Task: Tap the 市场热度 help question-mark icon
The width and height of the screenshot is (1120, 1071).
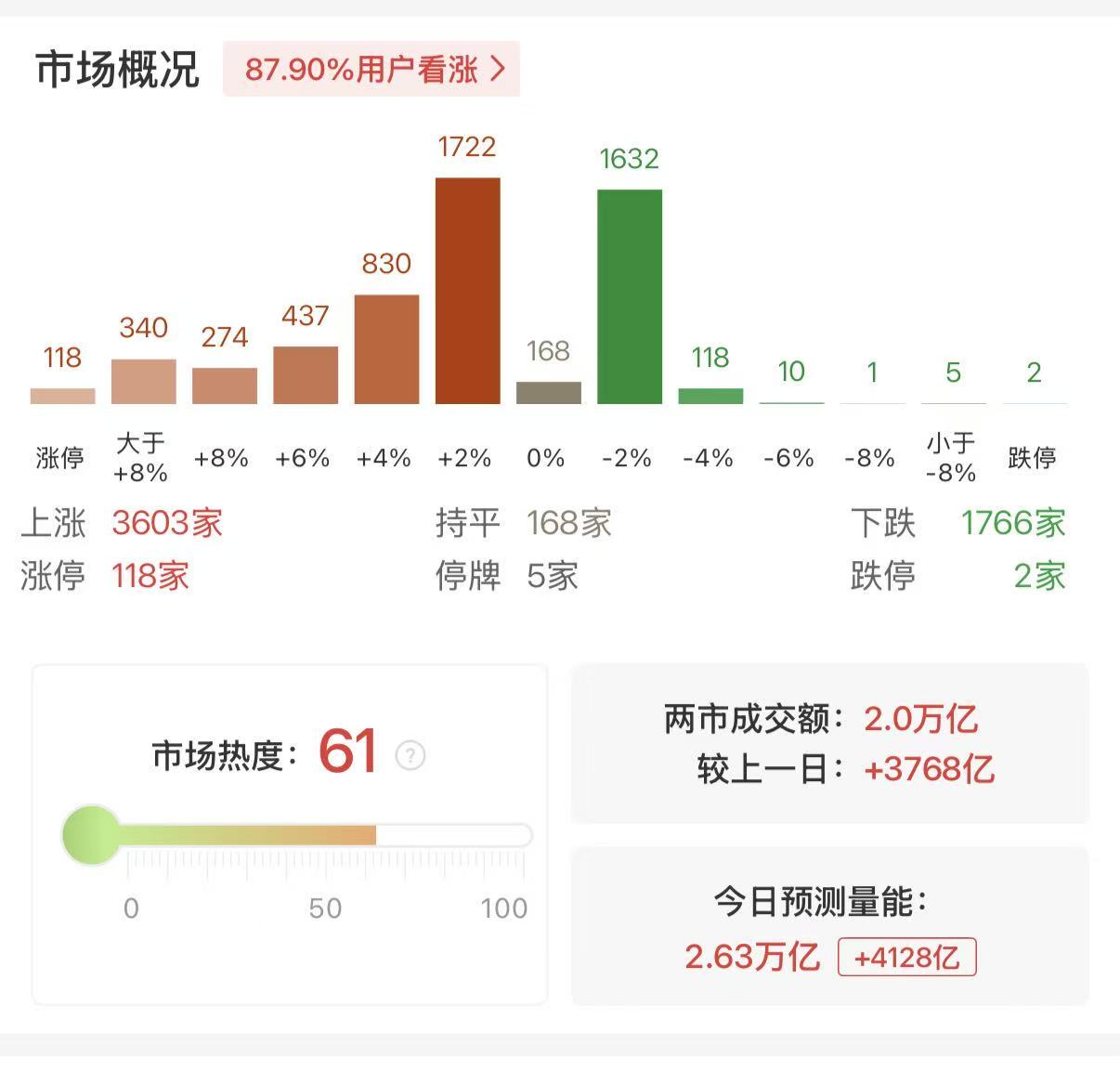Action: 410,755
